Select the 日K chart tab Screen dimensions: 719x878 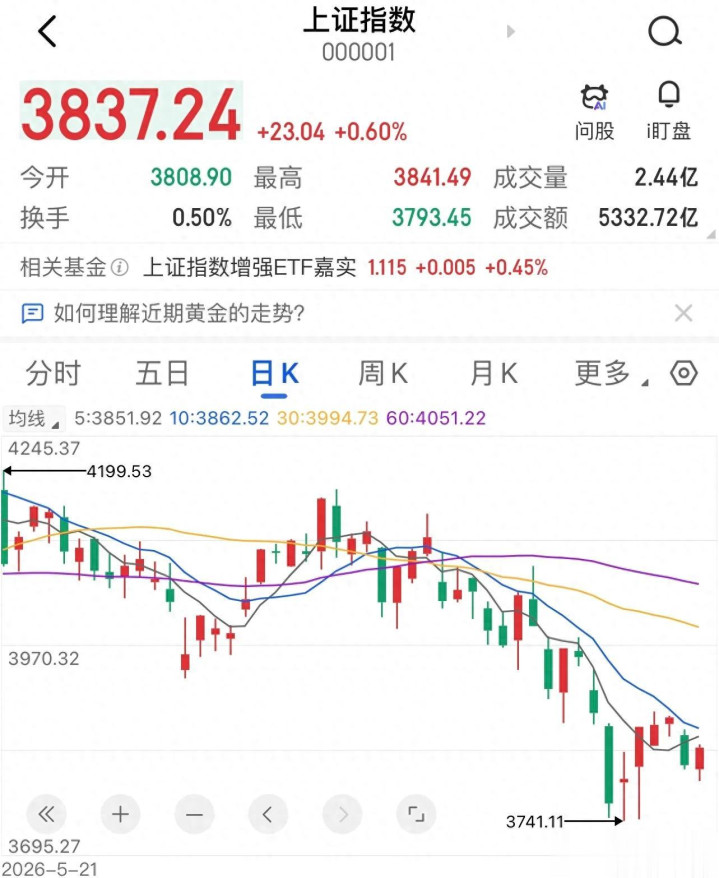tap(274, 373)
